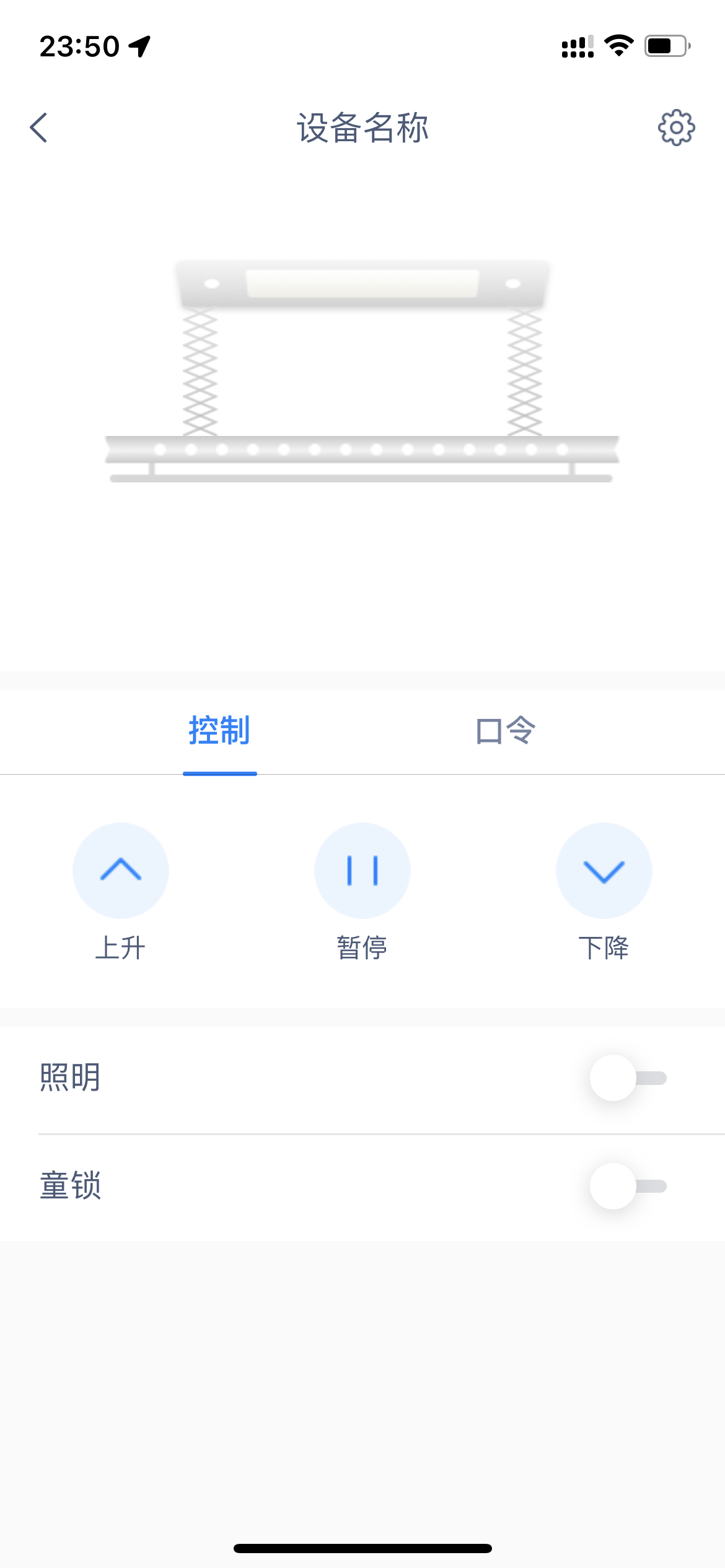
Task: Select the 控制 tab
Action: pyautogui.click(x=221, y=732)
